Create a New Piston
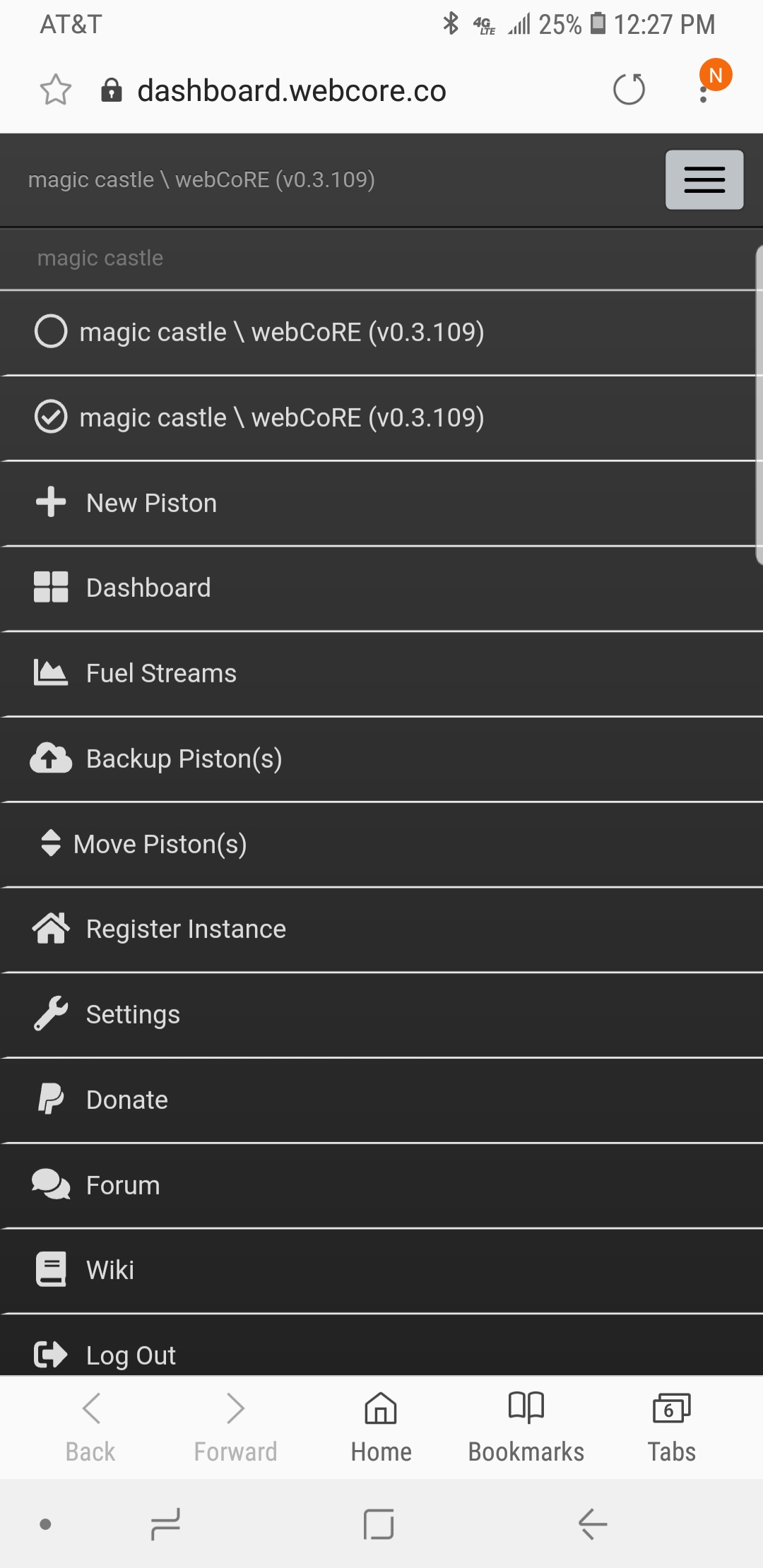The width and height of the screenshot is (763, 1568). tap(381, 503)
